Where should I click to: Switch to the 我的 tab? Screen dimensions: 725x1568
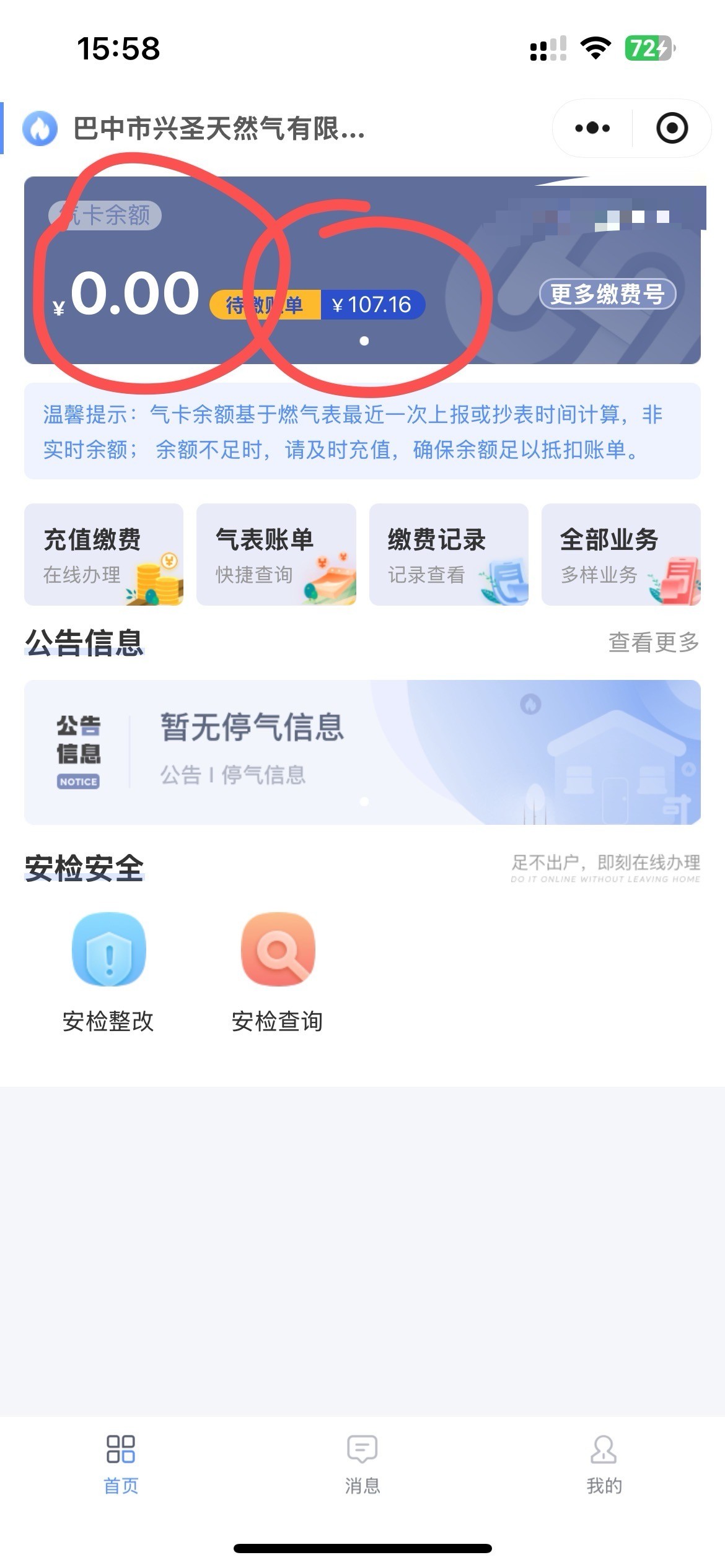(604, 1463)
